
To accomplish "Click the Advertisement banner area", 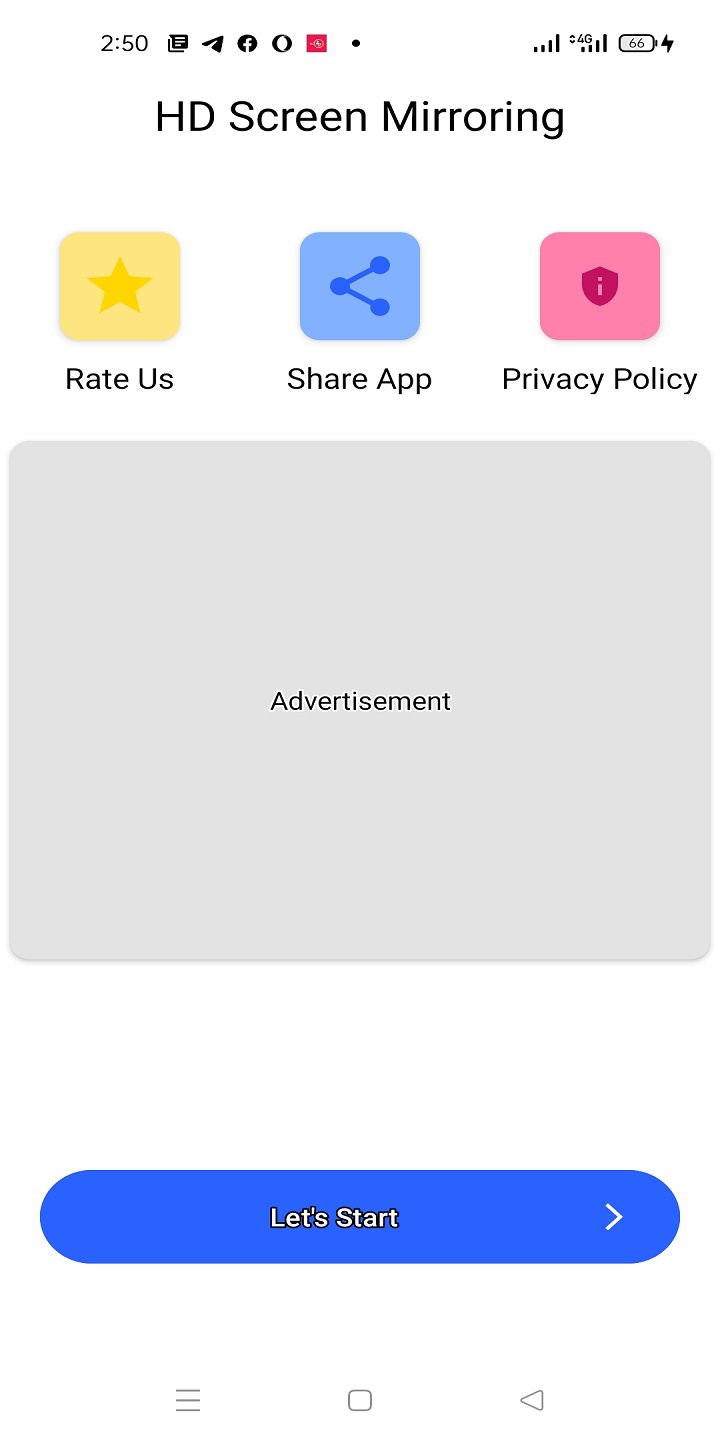I will (x=360, y=700).
